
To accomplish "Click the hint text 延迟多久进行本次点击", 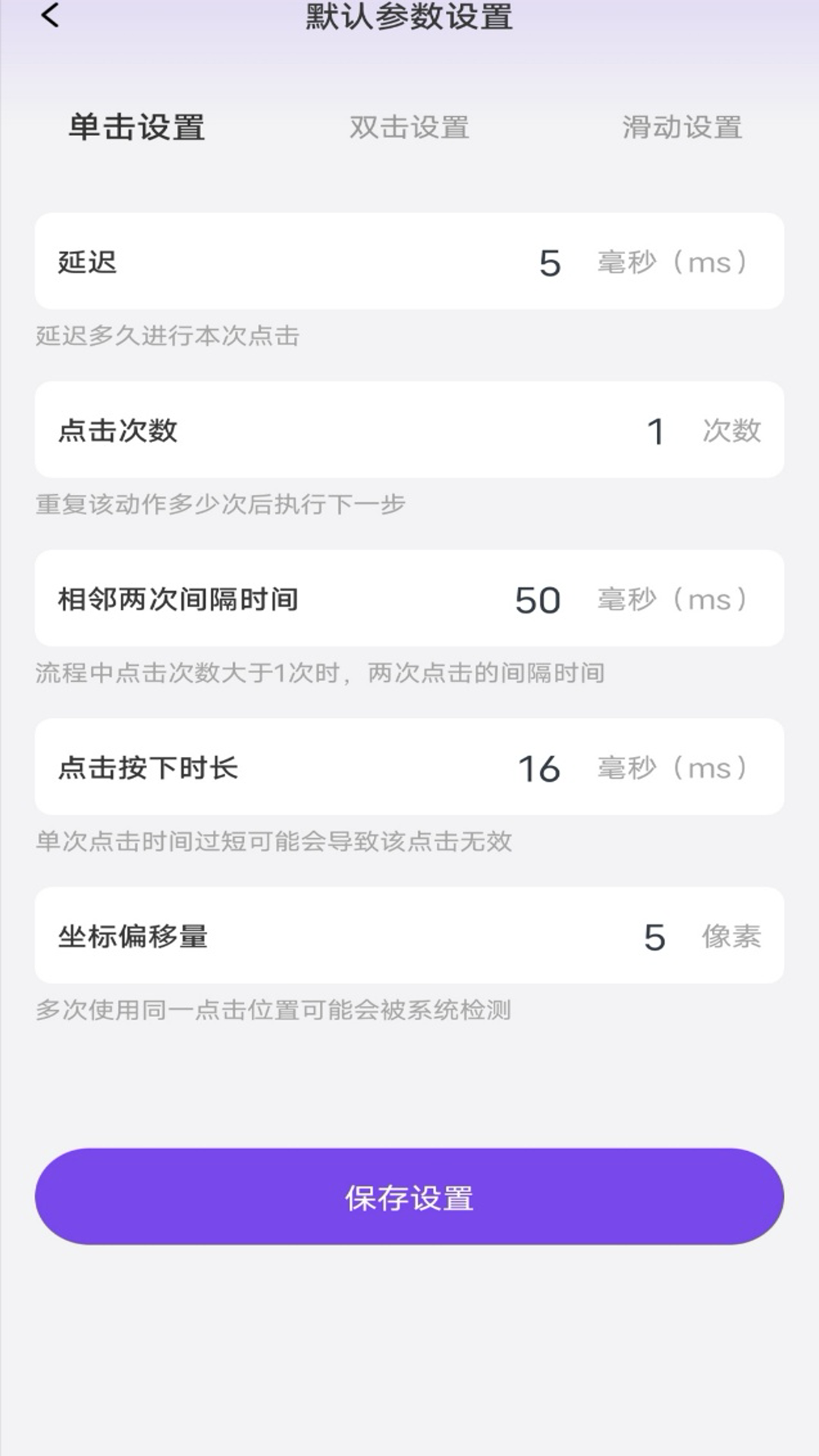I will (x=167, y=335).
